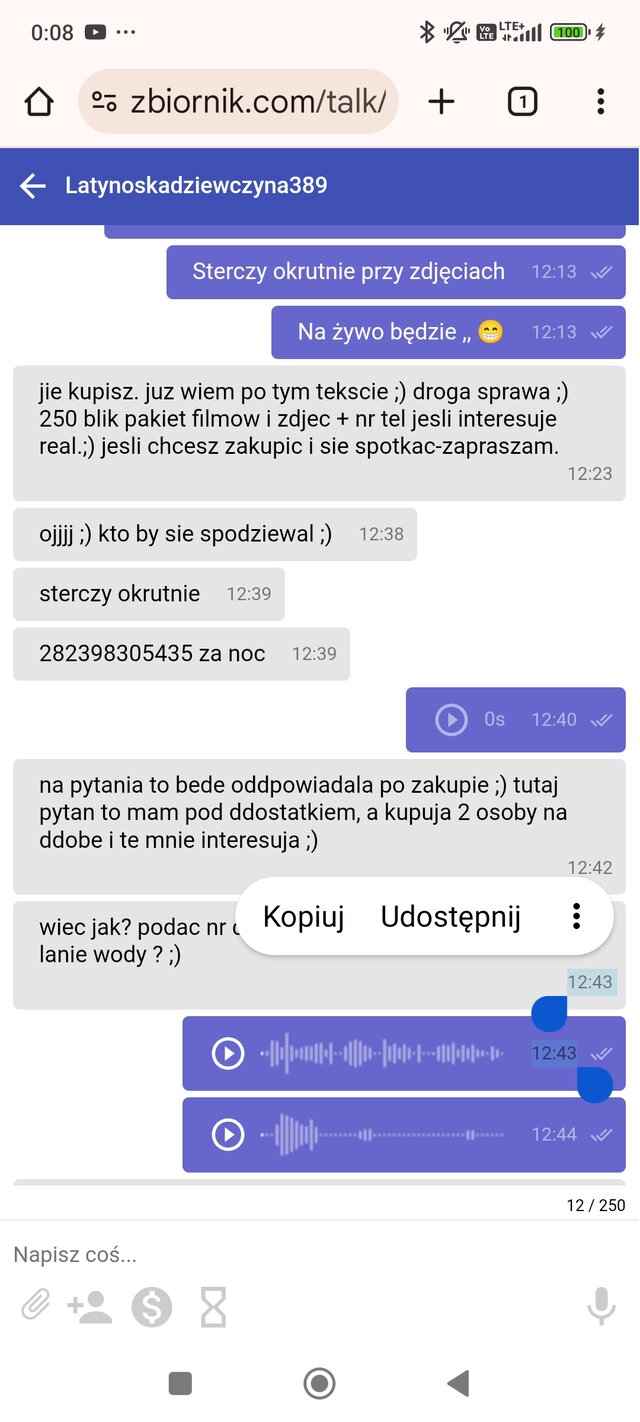Go to the system home screen

click(x=319, y=1383)
